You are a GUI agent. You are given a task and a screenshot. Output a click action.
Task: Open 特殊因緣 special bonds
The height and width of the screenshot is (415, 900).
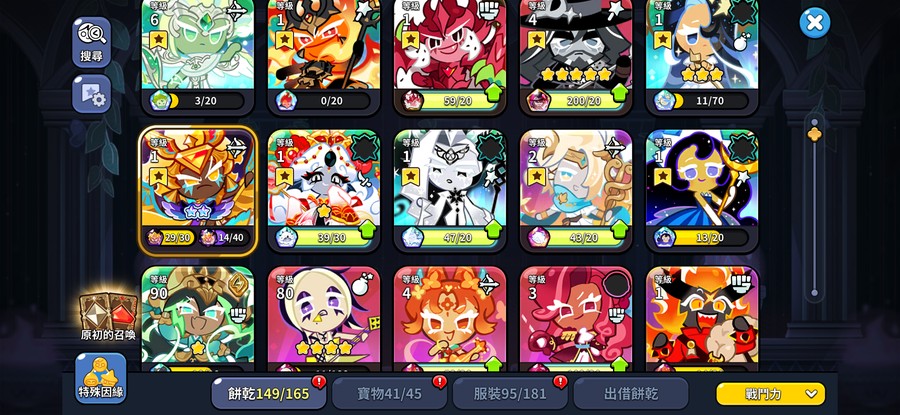pos(100,378)
